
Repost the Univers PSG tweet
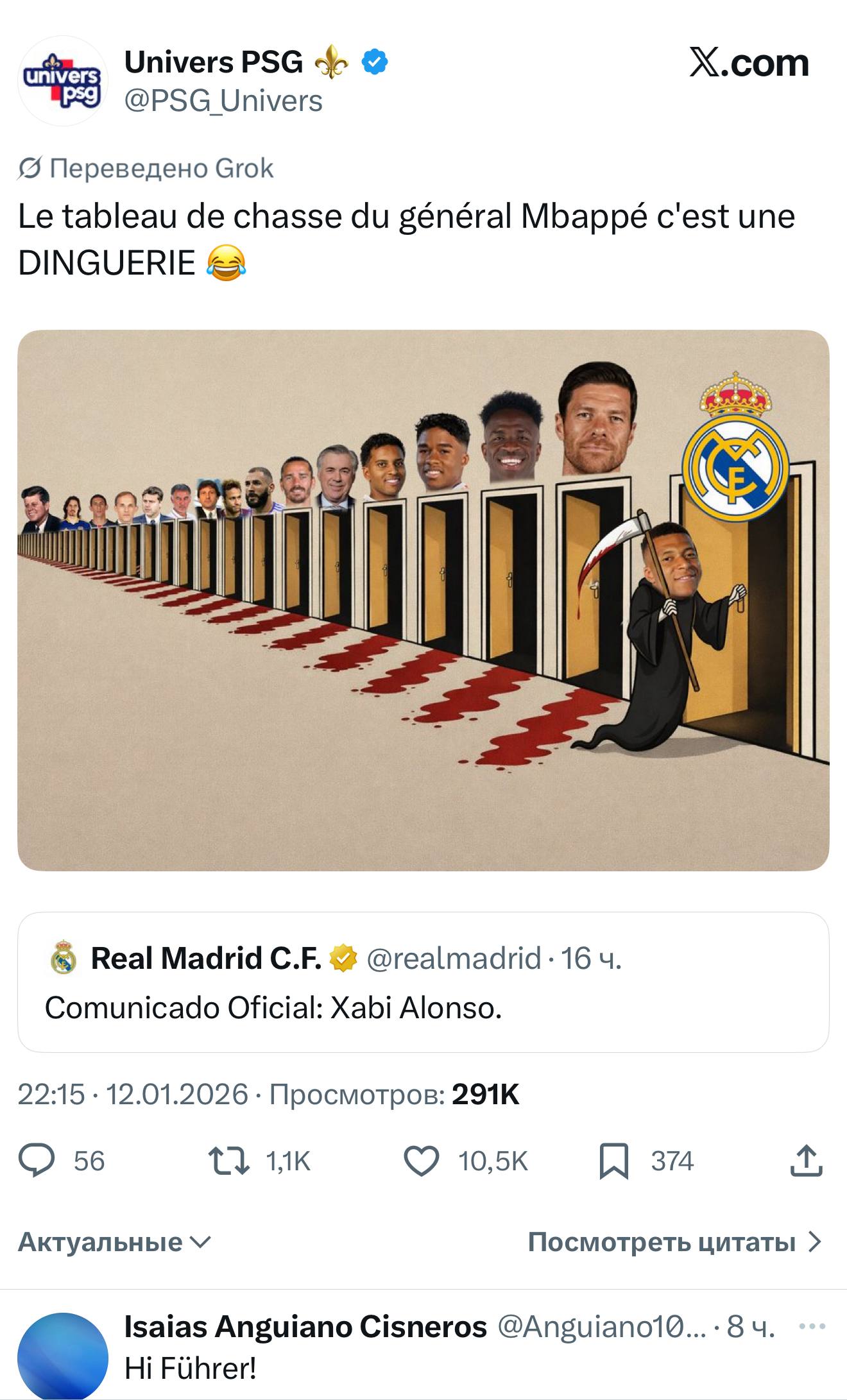[229, 1161]
